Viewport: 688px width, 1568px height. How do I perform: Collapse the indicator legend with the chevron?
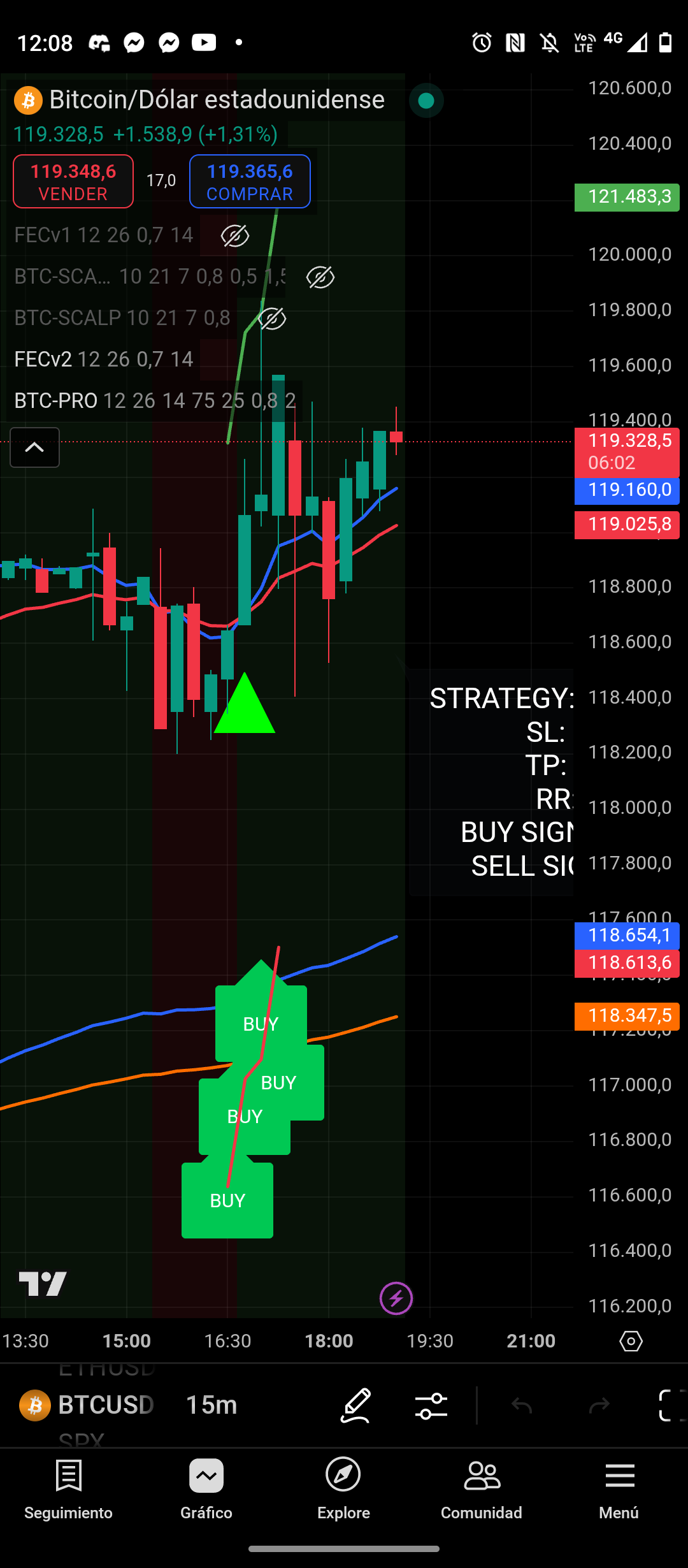pos(34,447)
